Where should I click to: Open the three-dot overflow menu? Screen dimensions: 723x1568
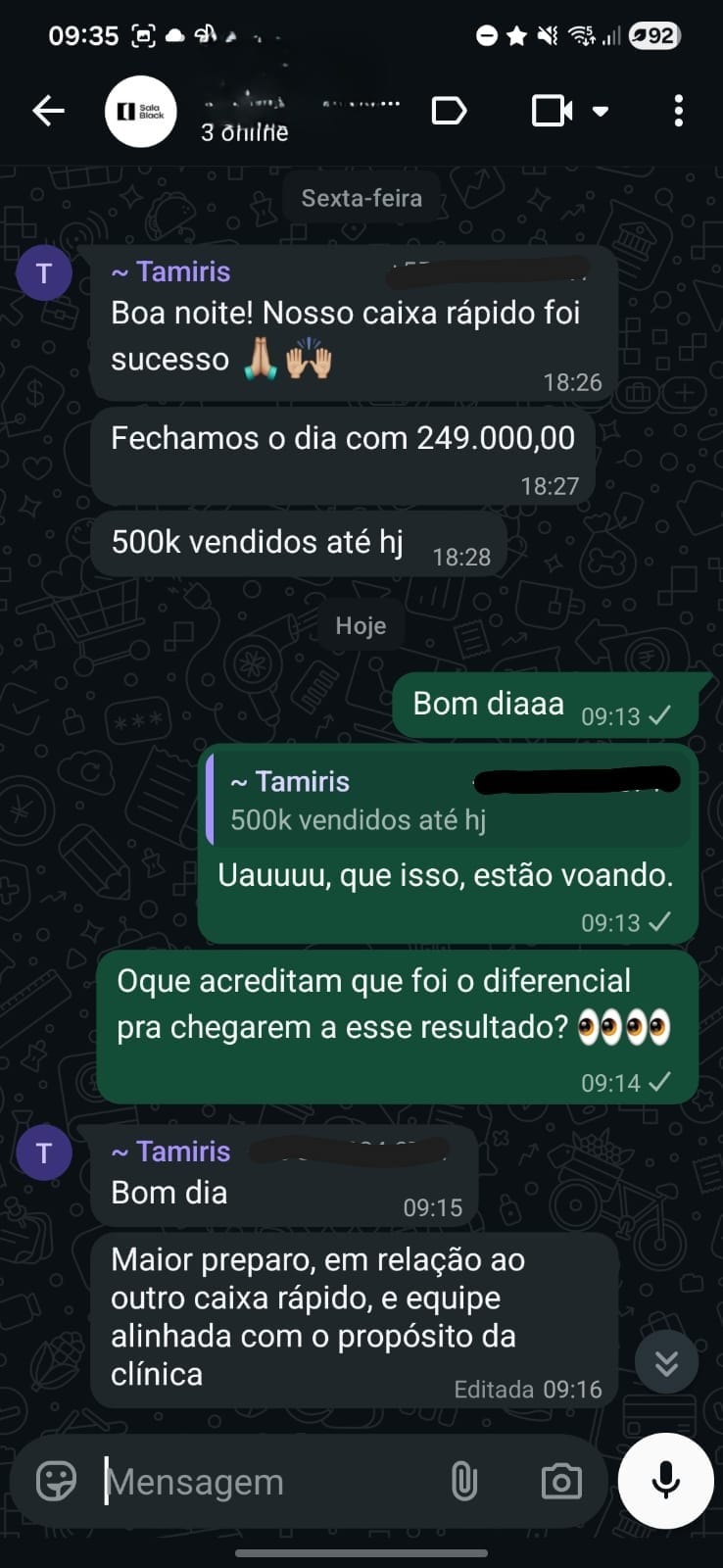[x=678, y=111]
